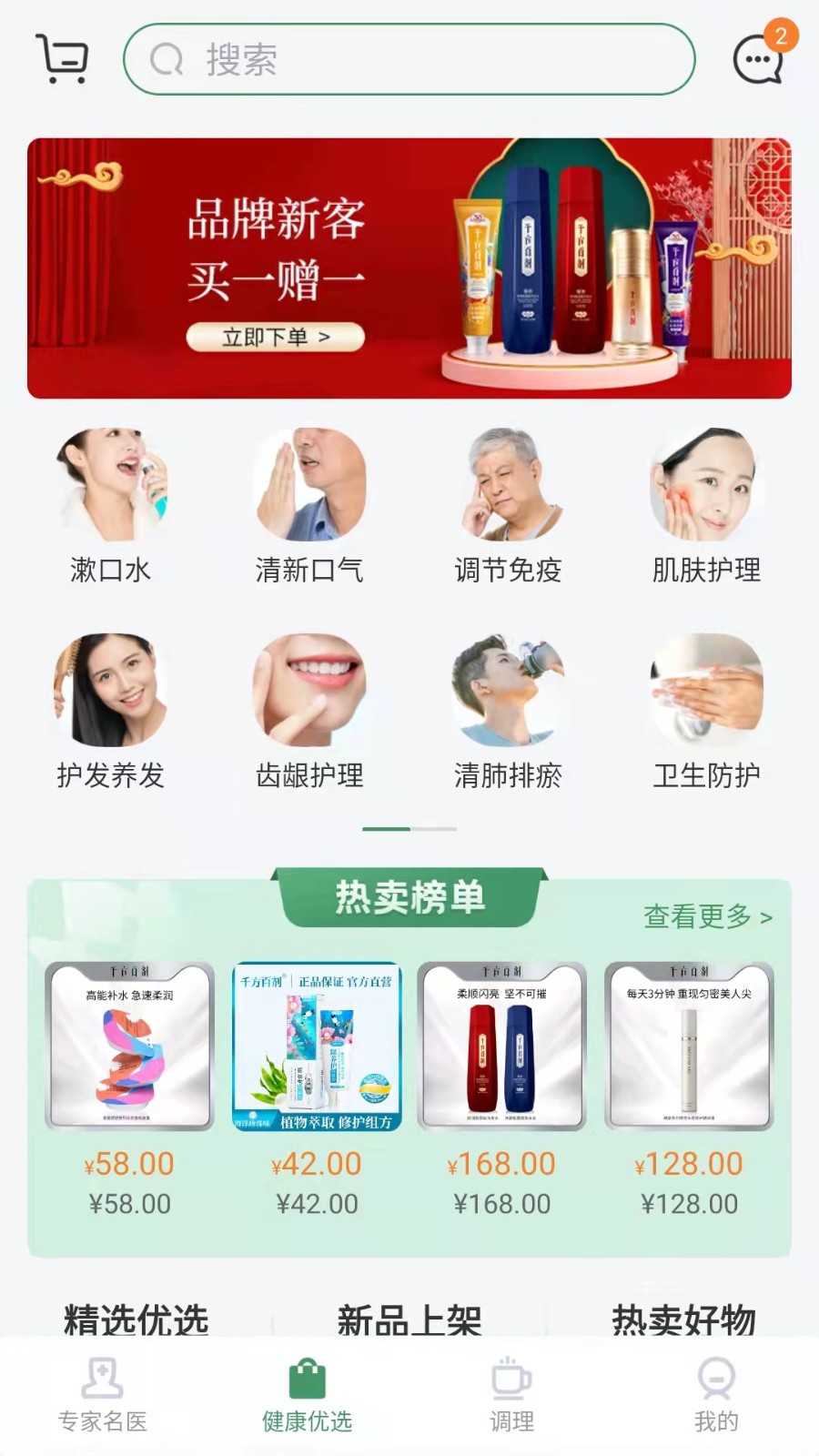The image size is (819, 1456).
Task: Tap 查看更多 in 热卖榜单
Action: [x=707, y=916]
